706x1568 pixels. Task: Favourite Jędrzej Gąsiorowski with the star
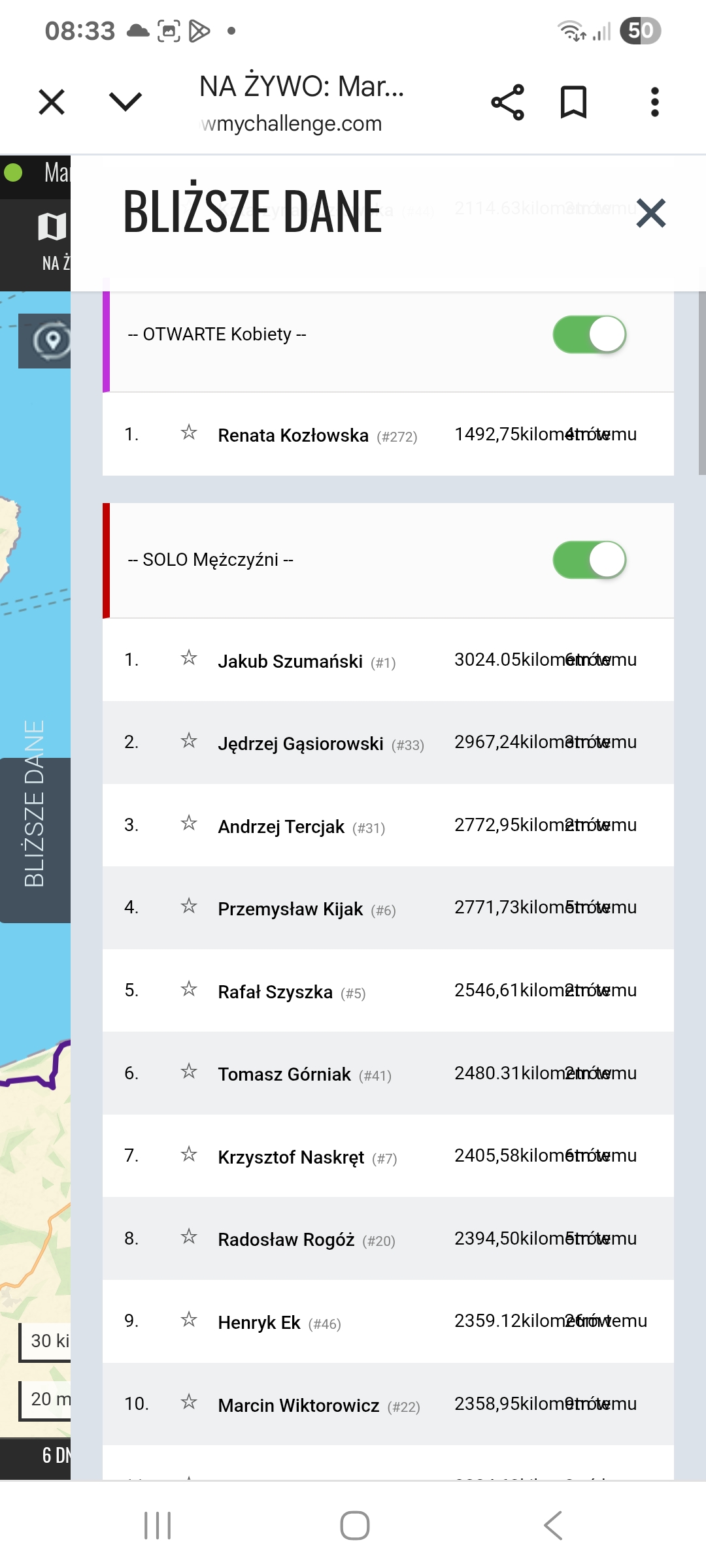189,741
